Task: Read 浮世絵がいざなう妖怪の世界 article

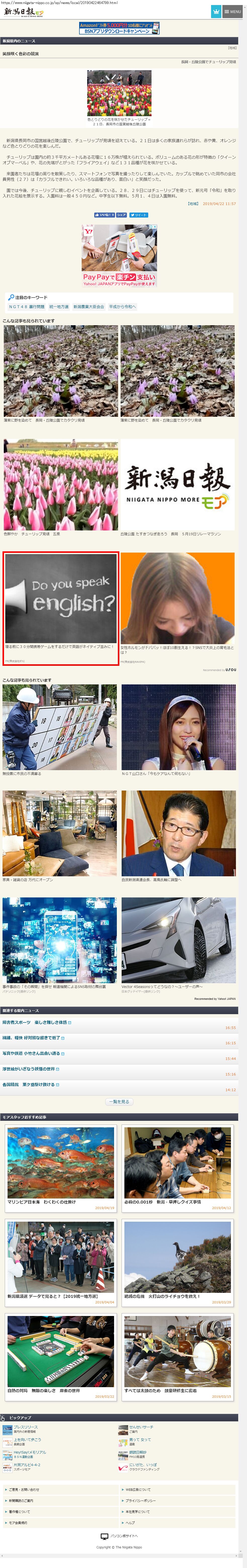Action: (x=30, y=1069)
